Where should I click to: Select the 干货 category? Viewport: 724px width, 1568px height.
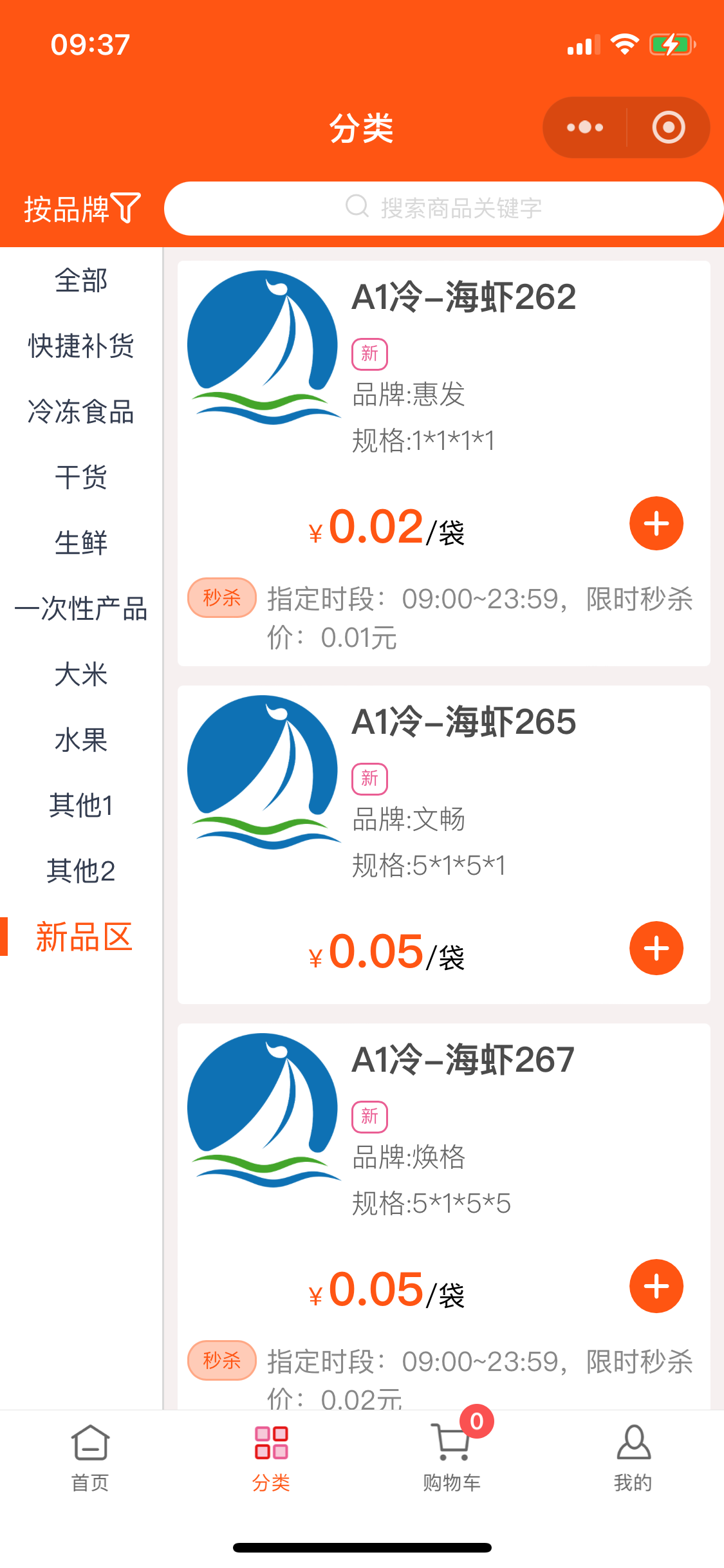coord(81,478)
